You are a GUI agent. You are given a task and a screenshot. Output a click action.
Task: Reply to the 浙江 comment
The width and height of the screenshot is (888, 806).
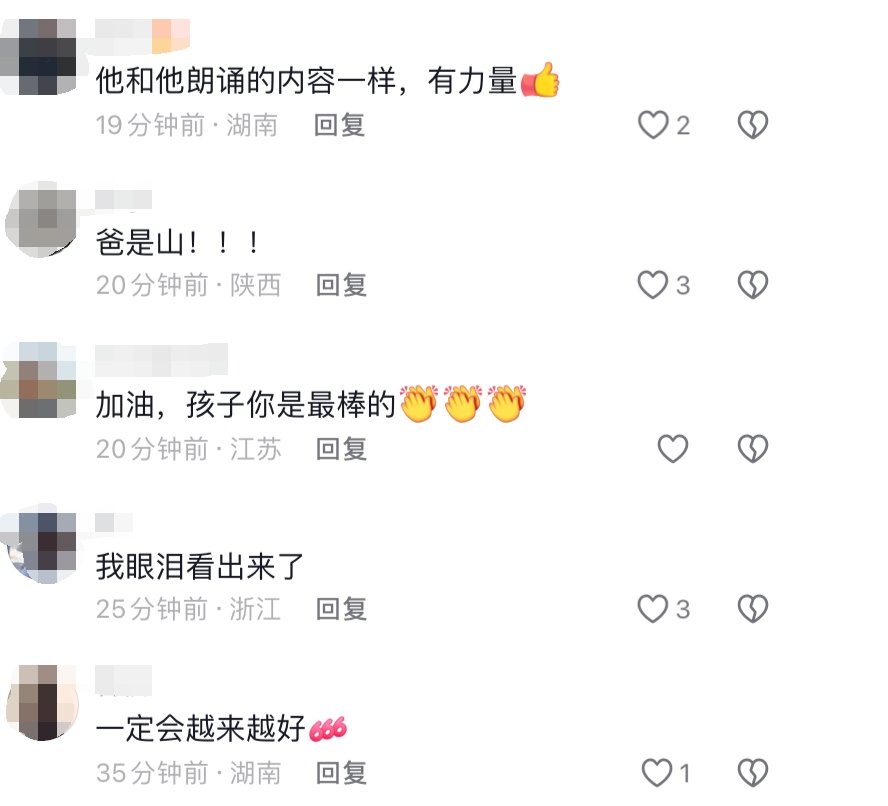[x=341, y=608]
